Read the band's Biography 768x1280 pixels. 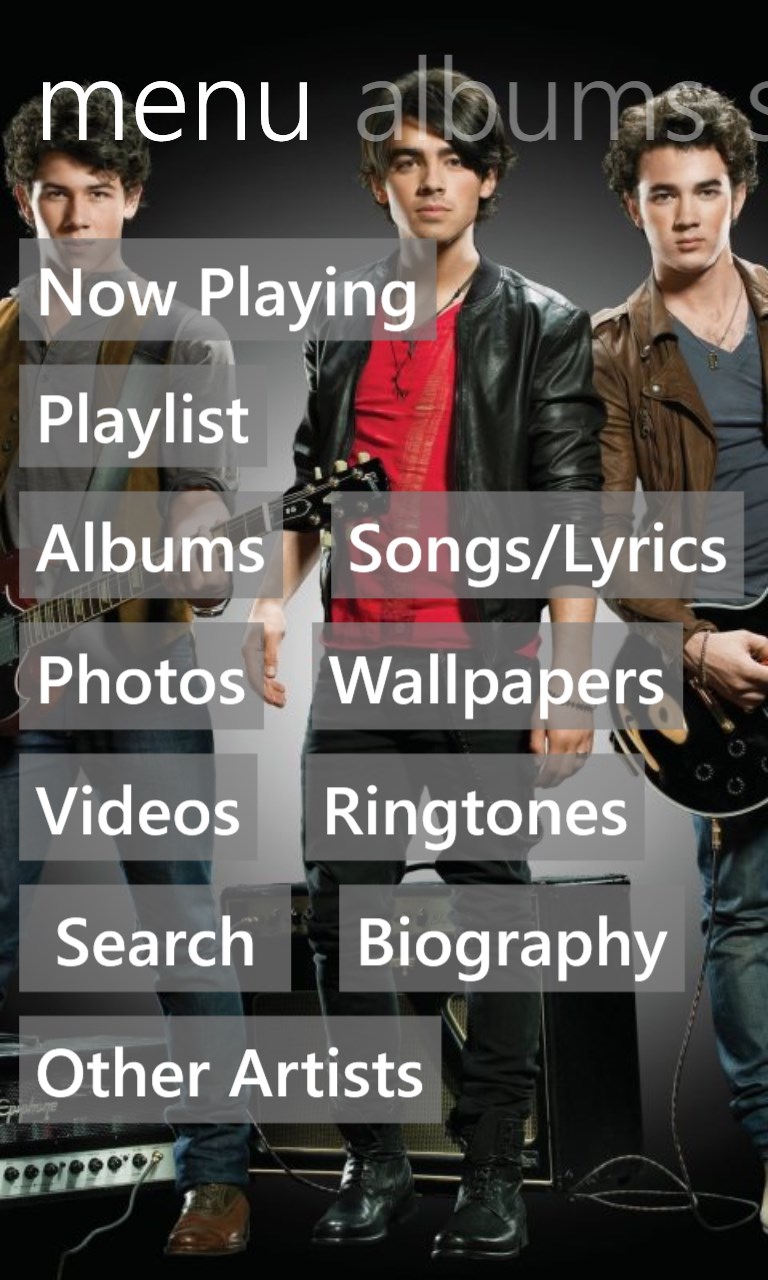[511, 939]
